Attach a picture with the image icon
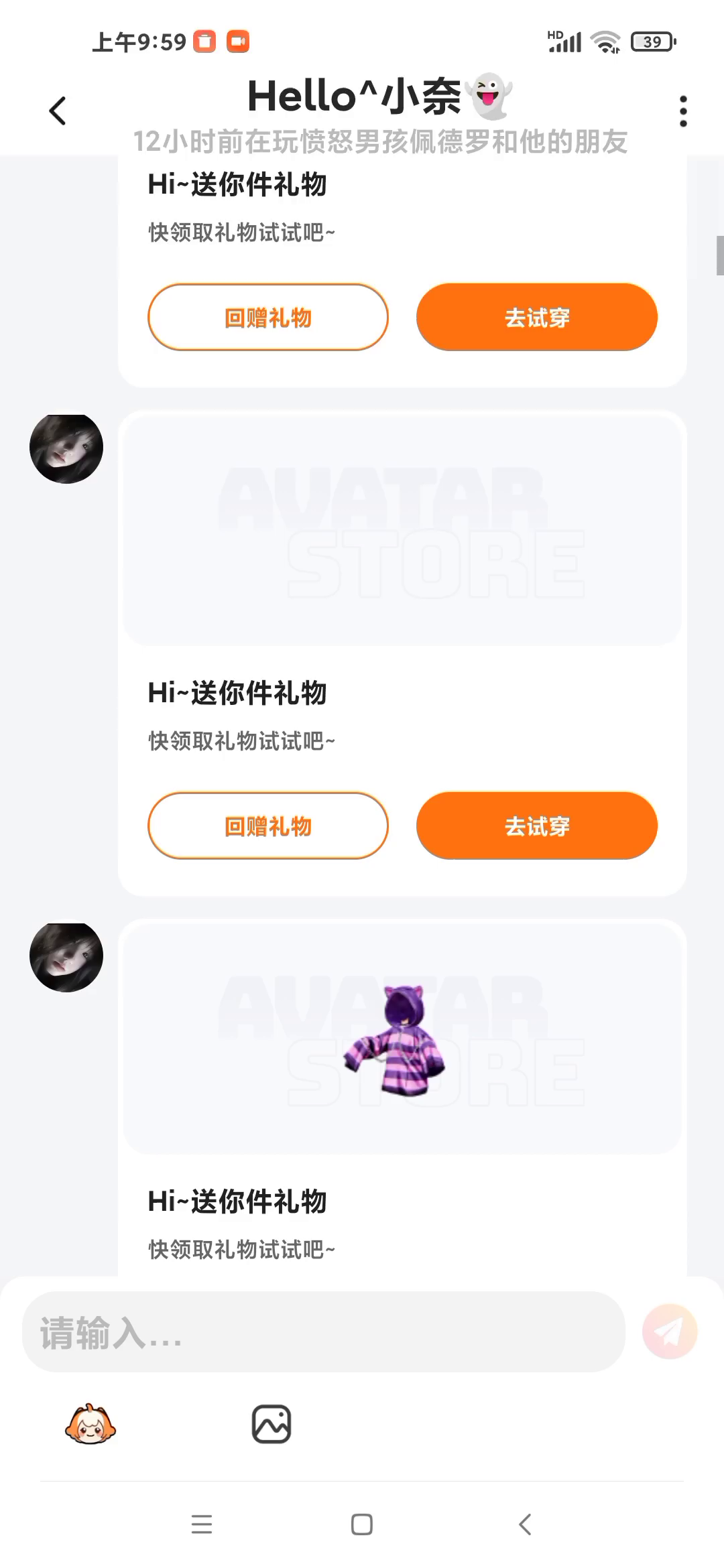This screenshot has height=1568, width=724. point(271,1424)
